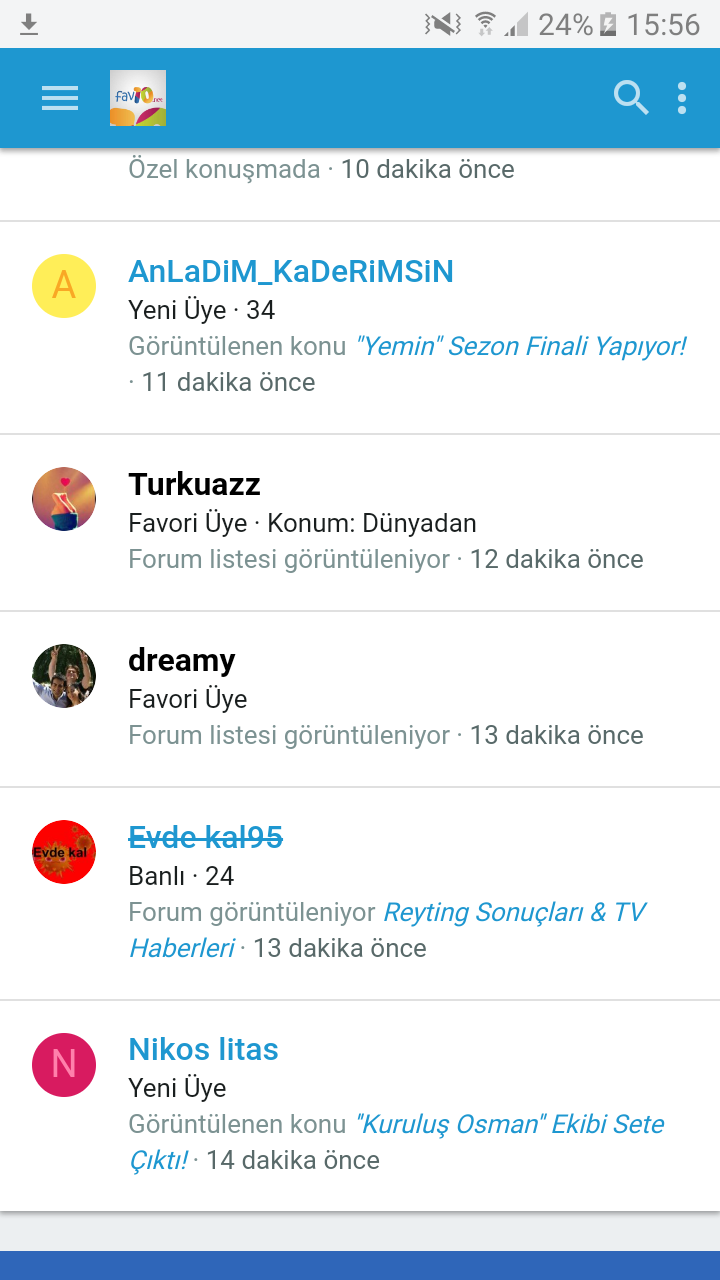This screenshot has height=1280, width=720.
Task: Tap Evde kal95's red avatar
Action: [64, 852]
